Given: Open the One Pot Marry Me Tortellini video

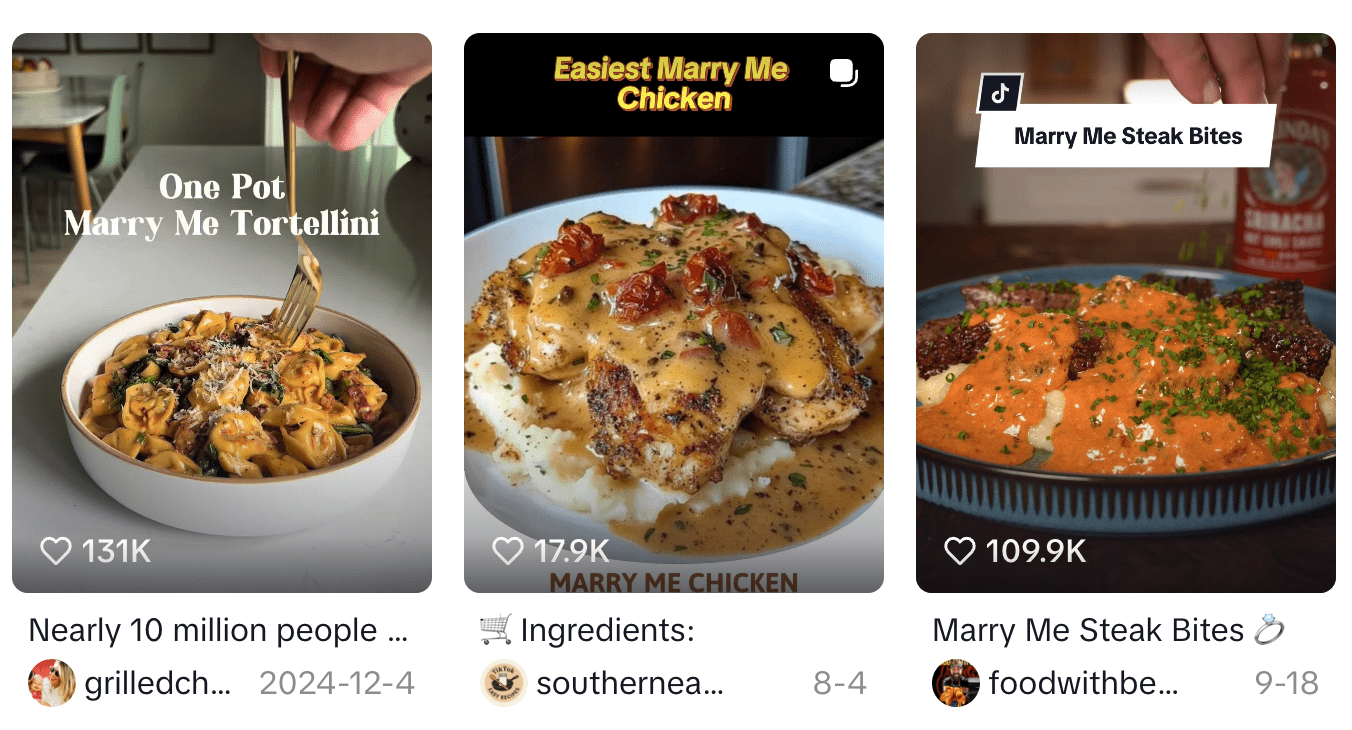Looking at the screenshot, I should [222, 312].
